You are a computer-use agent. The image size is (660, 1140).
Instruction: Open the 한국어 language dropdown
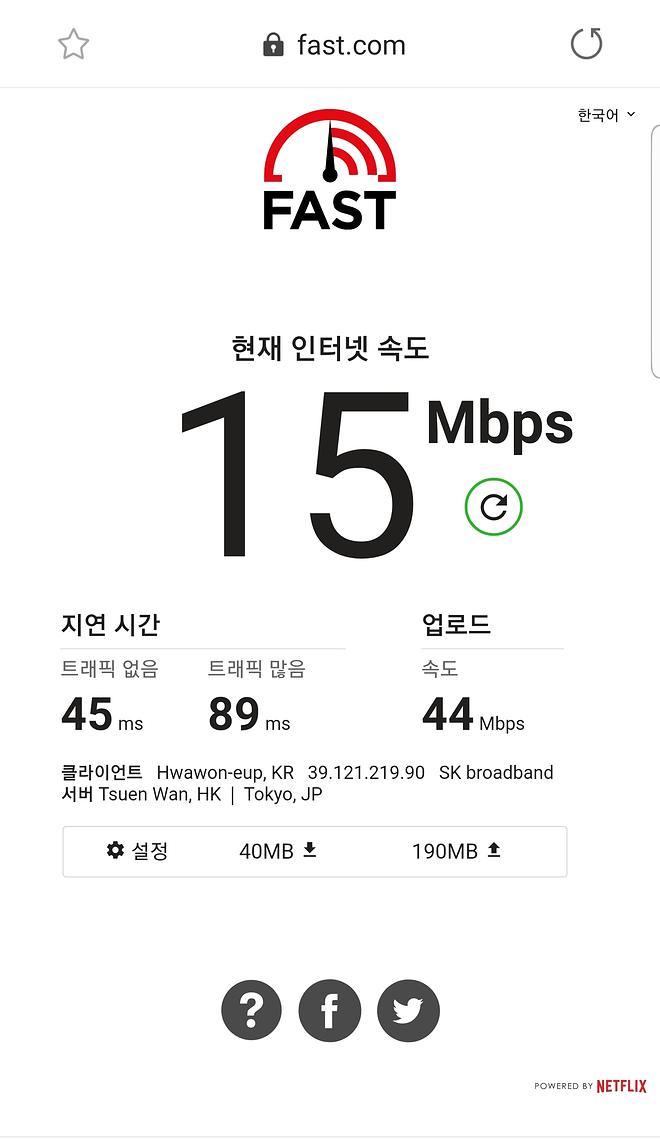[606, 115]
